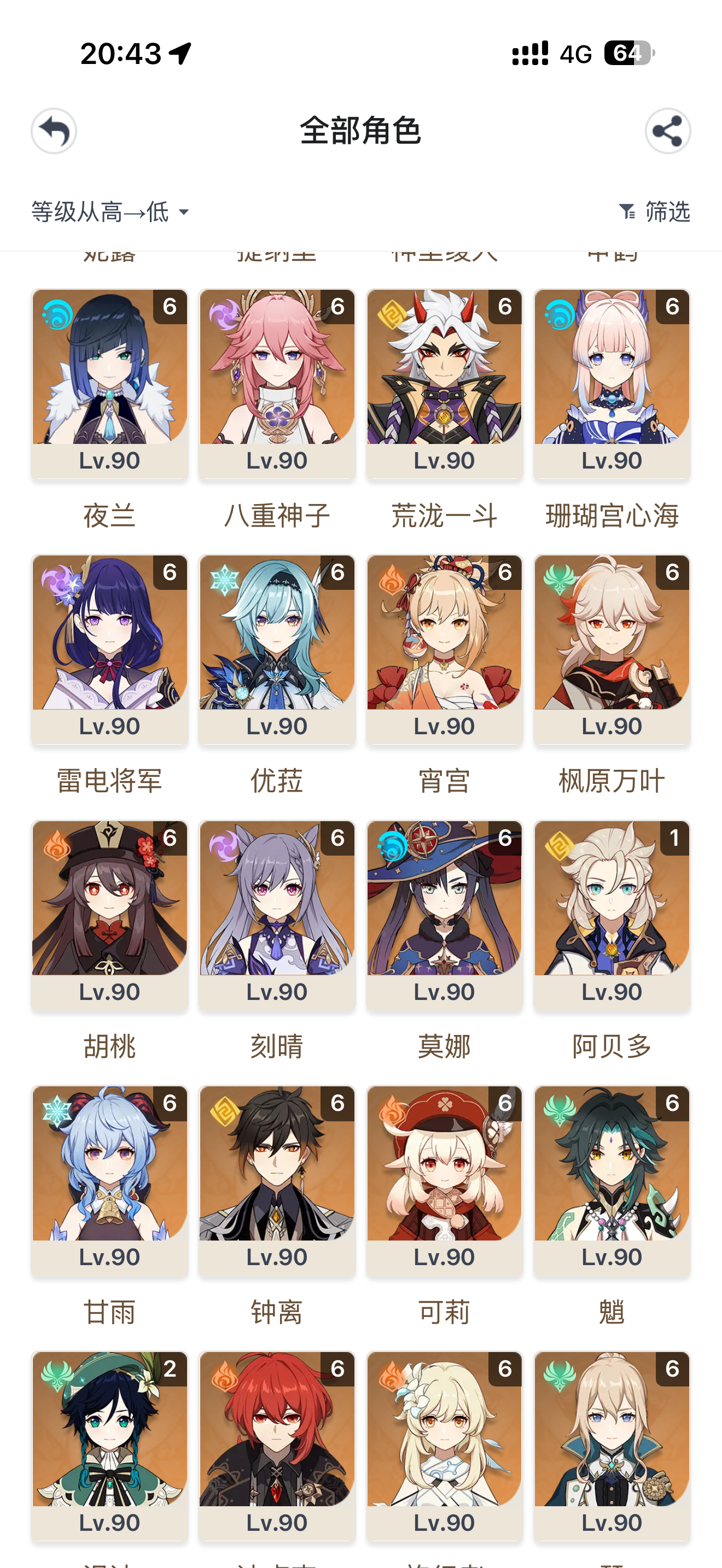Open the 等级从高→低 sort dropdown

click(x=109, y=212)
